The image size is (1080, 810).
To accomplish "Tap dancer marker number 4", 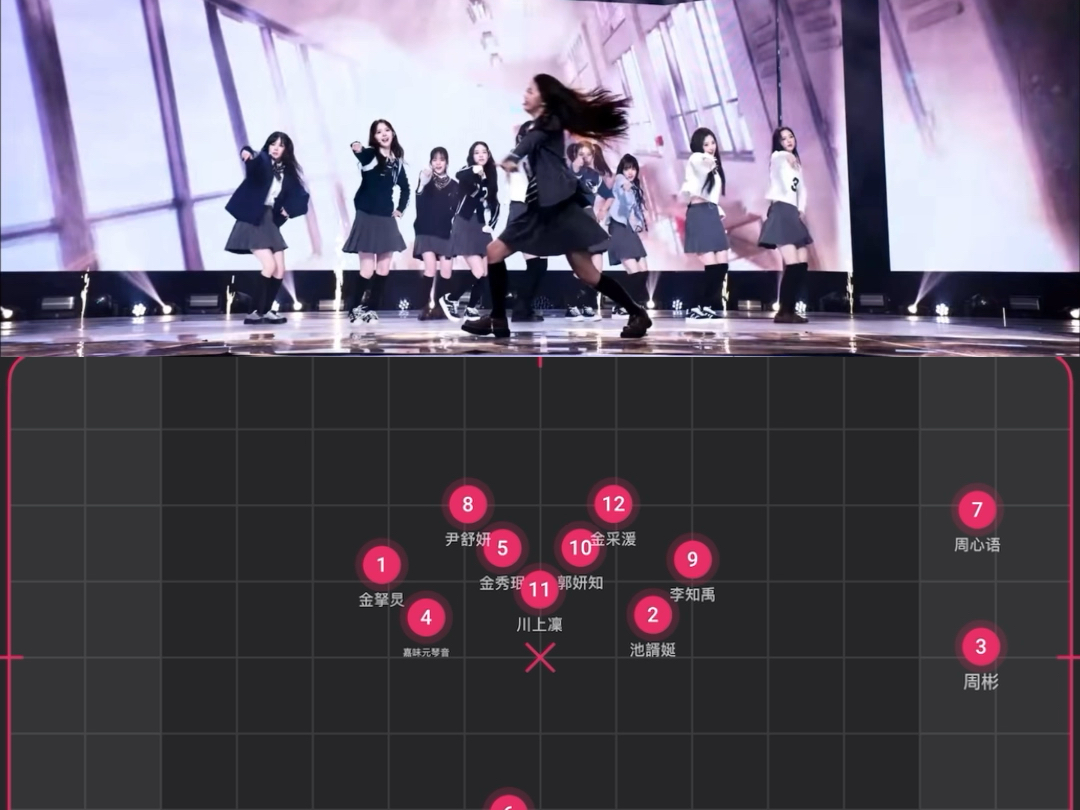I will 426,618.
